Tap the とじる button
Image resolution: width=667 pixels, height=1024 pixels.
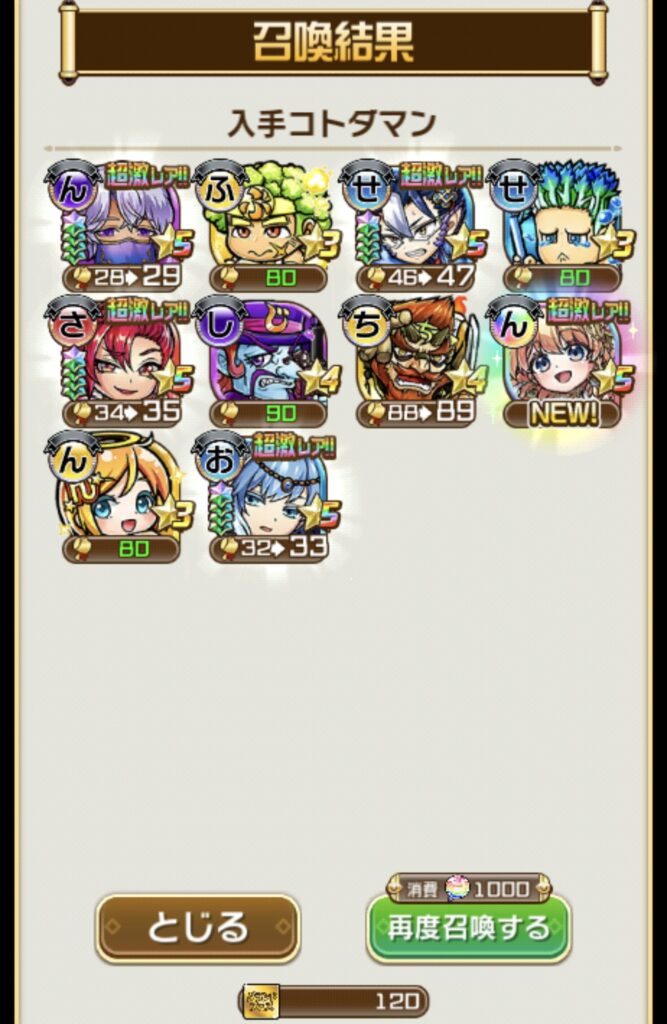pyautogui.click(x=198, y=928)
